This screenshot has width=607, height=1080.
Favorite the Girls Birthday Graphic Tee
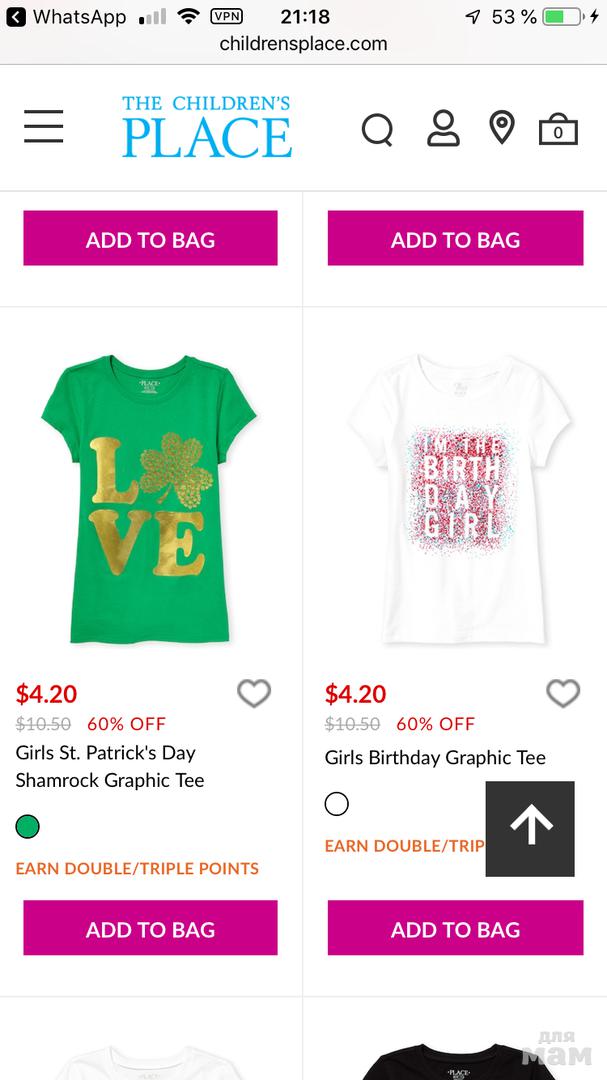click(x=563, y=693)
